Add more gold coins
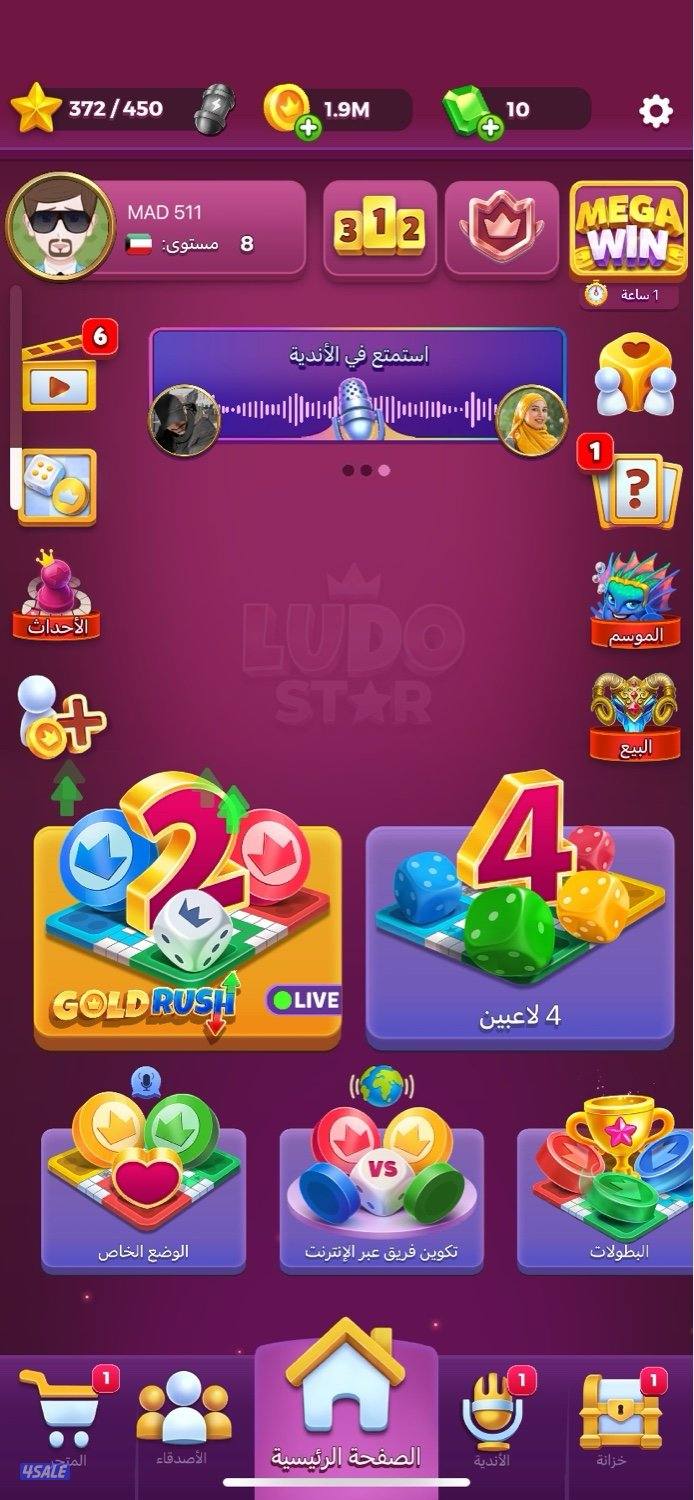 (x=309, y=127)
